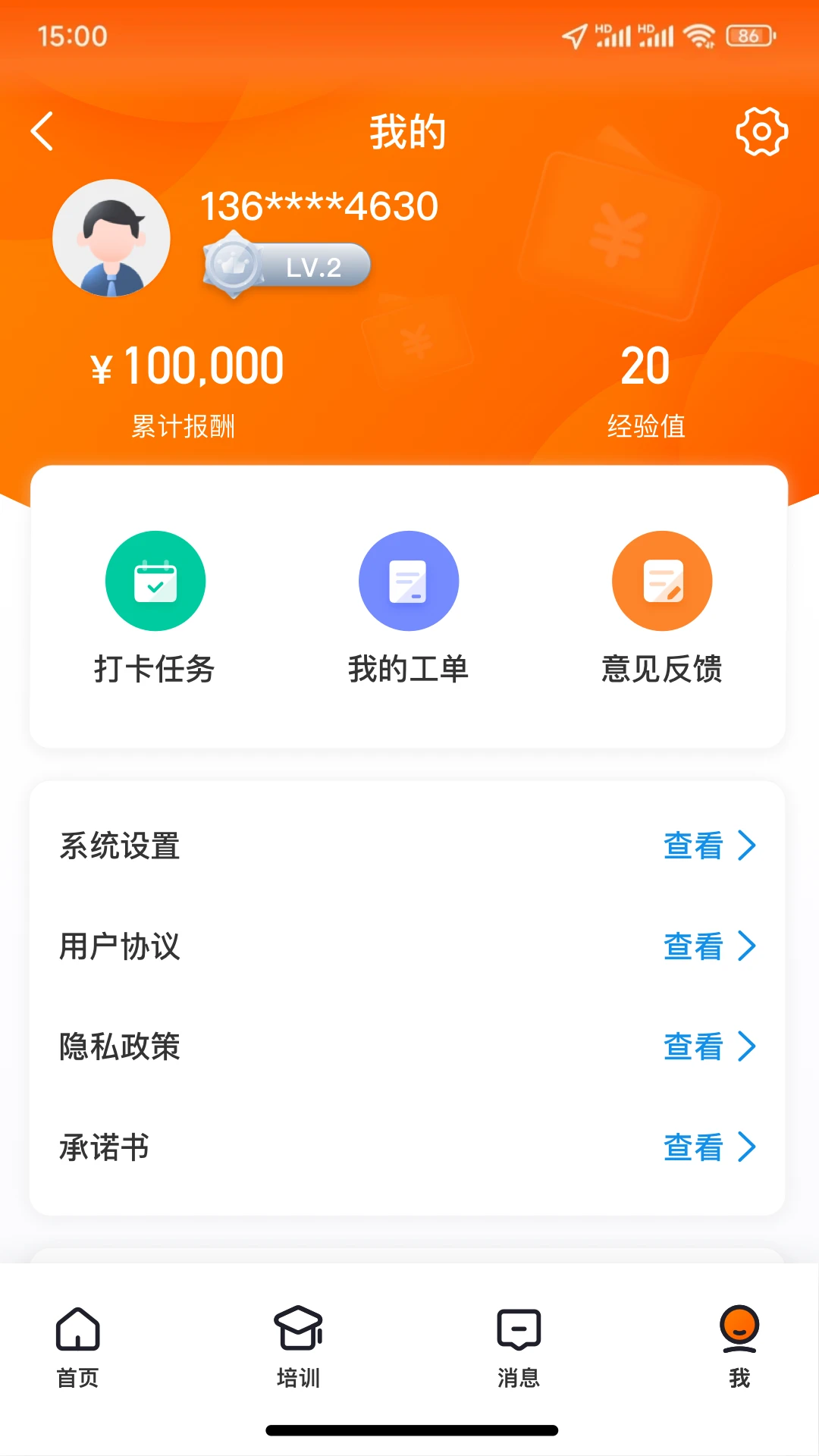
Task: Click the settings gear in the top corner
Action: tap(762, 131)
